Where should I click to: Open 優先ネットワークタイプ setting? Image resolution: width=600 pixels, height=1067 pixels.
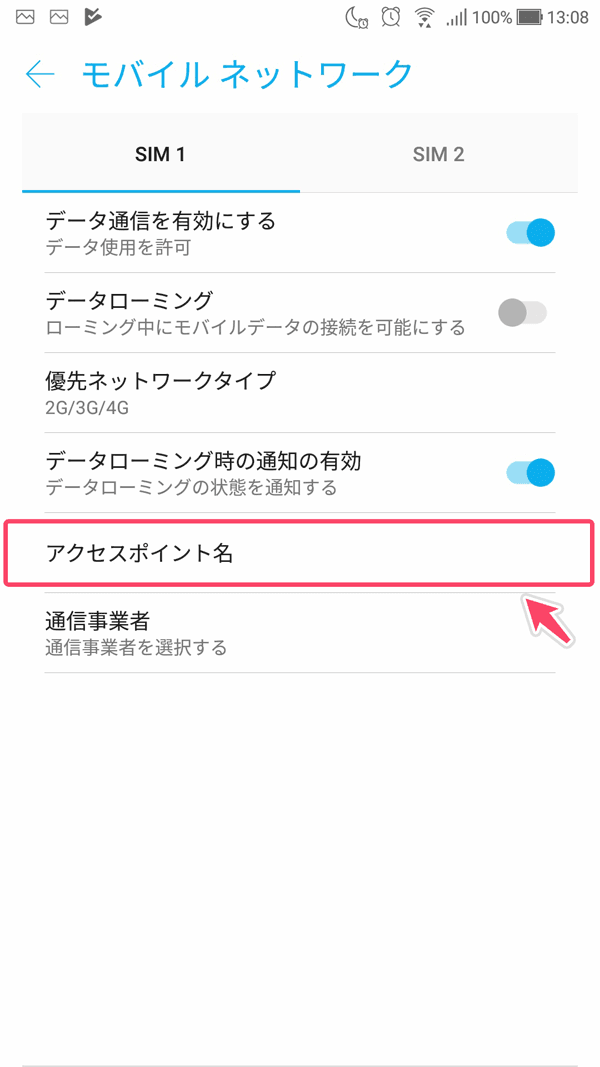tap(300, 393)
